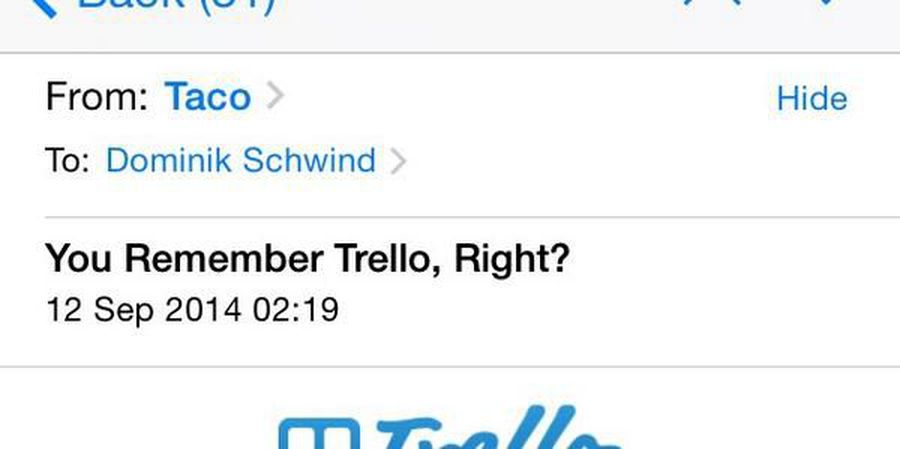Jump to the previous message arrow
The width and height of the screenshot is (900, 449).
[712, 5]
